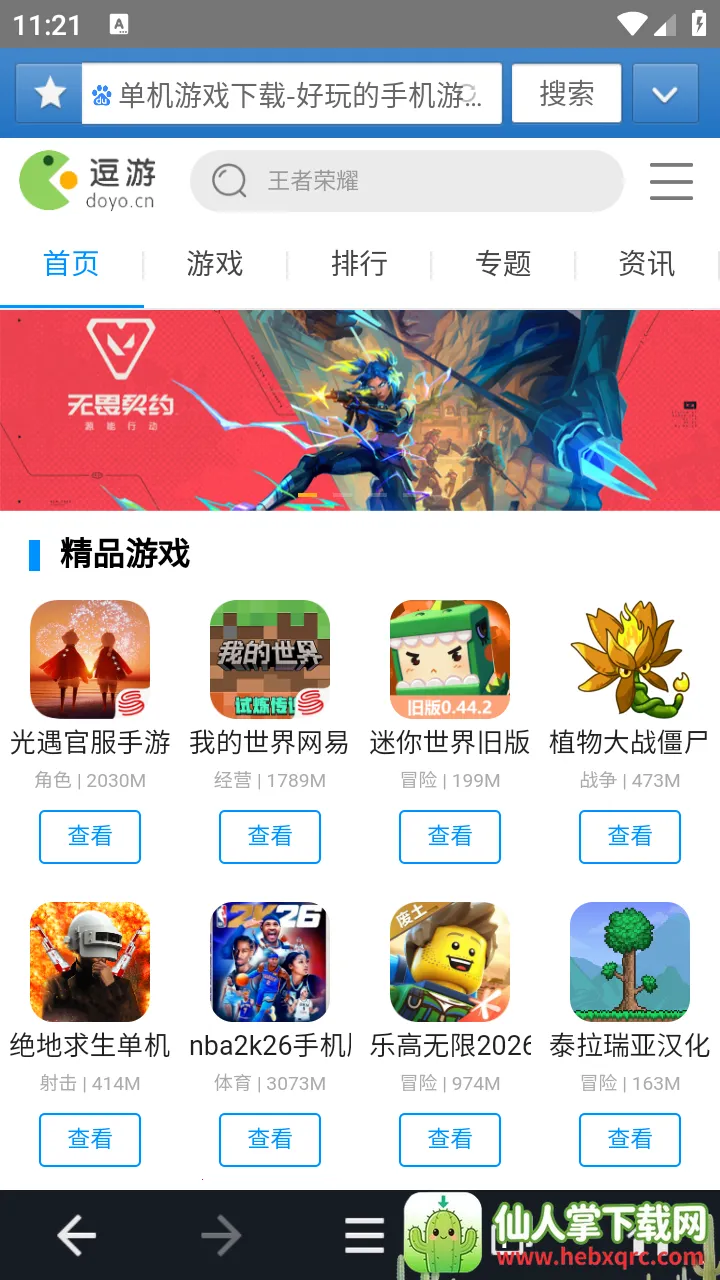Focus the 王者荣耀 search box
This screenshot has height=1280, width=720.
tap(406, 181)
